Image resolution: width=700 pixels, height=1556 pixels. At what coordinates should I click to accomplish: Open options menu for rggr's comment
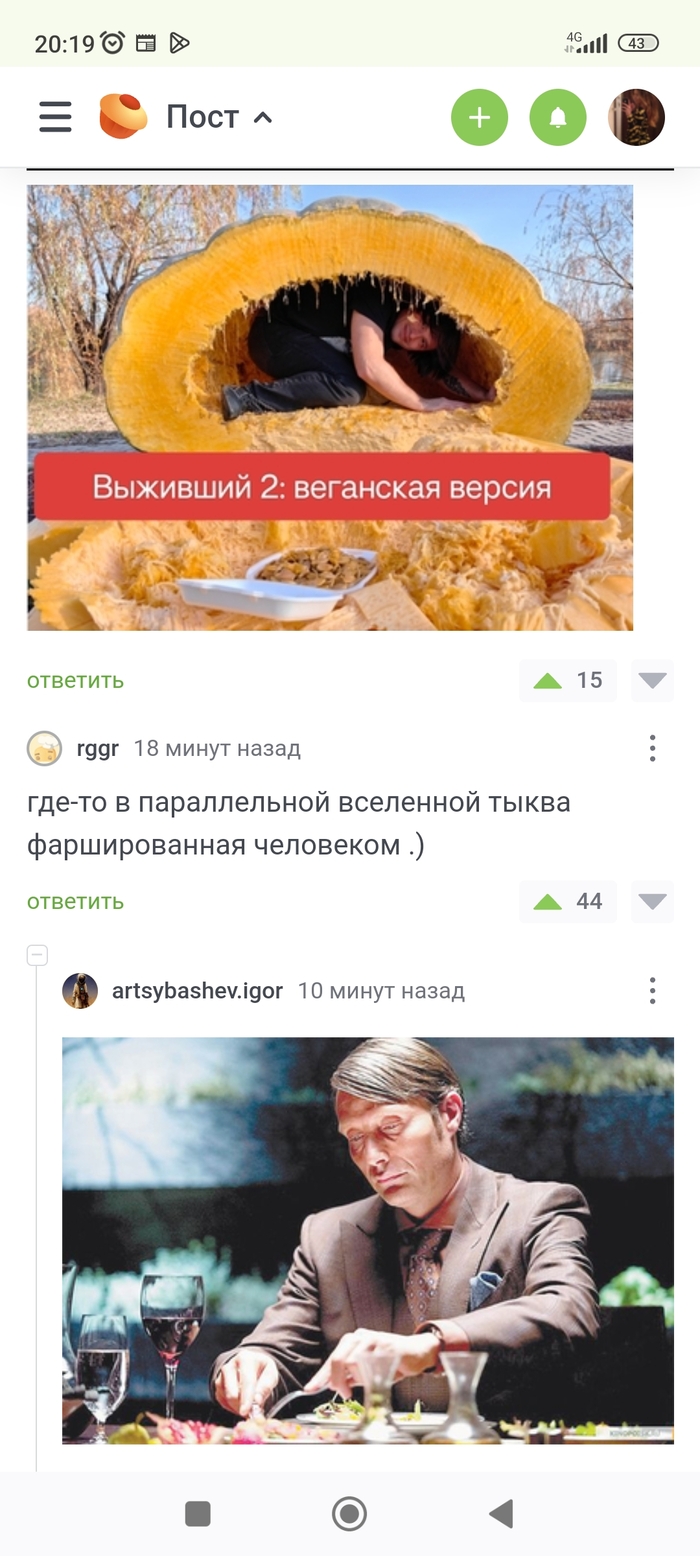[652, 748]
